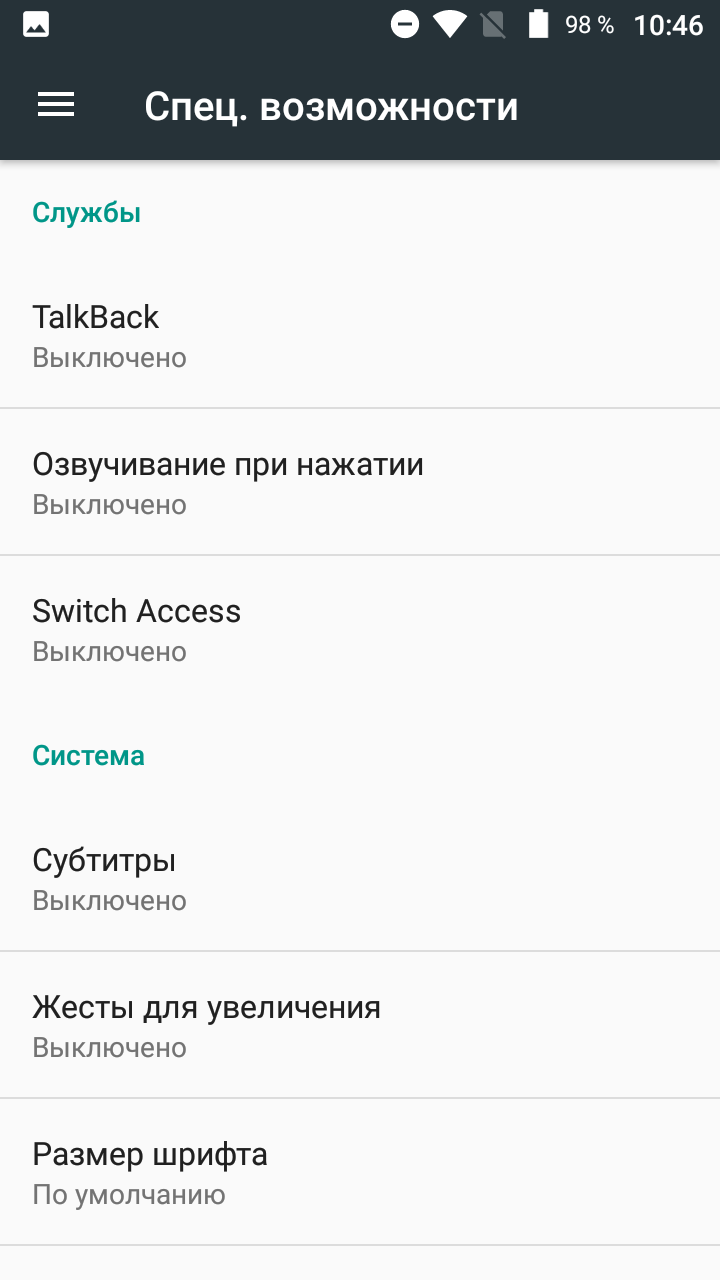Open TalkBack settings
This screenshot has width=720, height=1280.
point(360,335)
